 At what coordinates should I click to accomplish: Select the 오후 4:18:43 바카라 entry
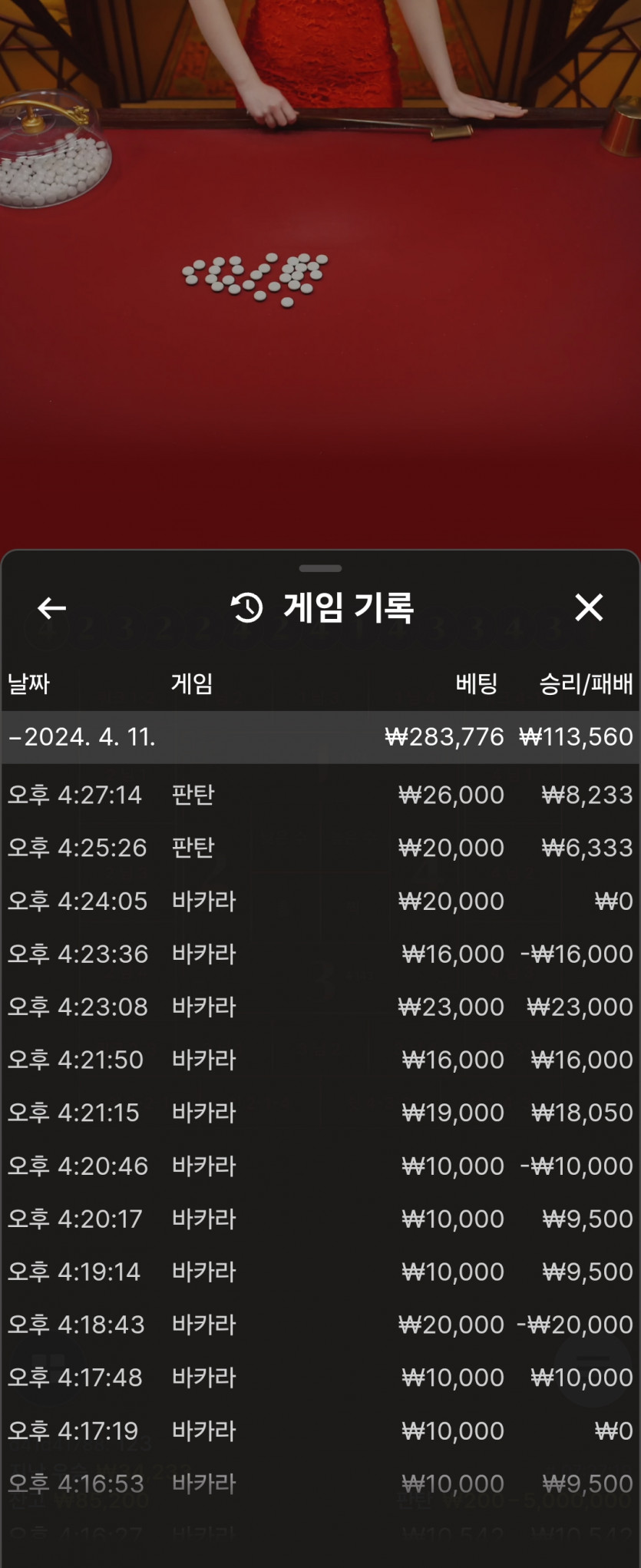click(x=320, y=1325)
